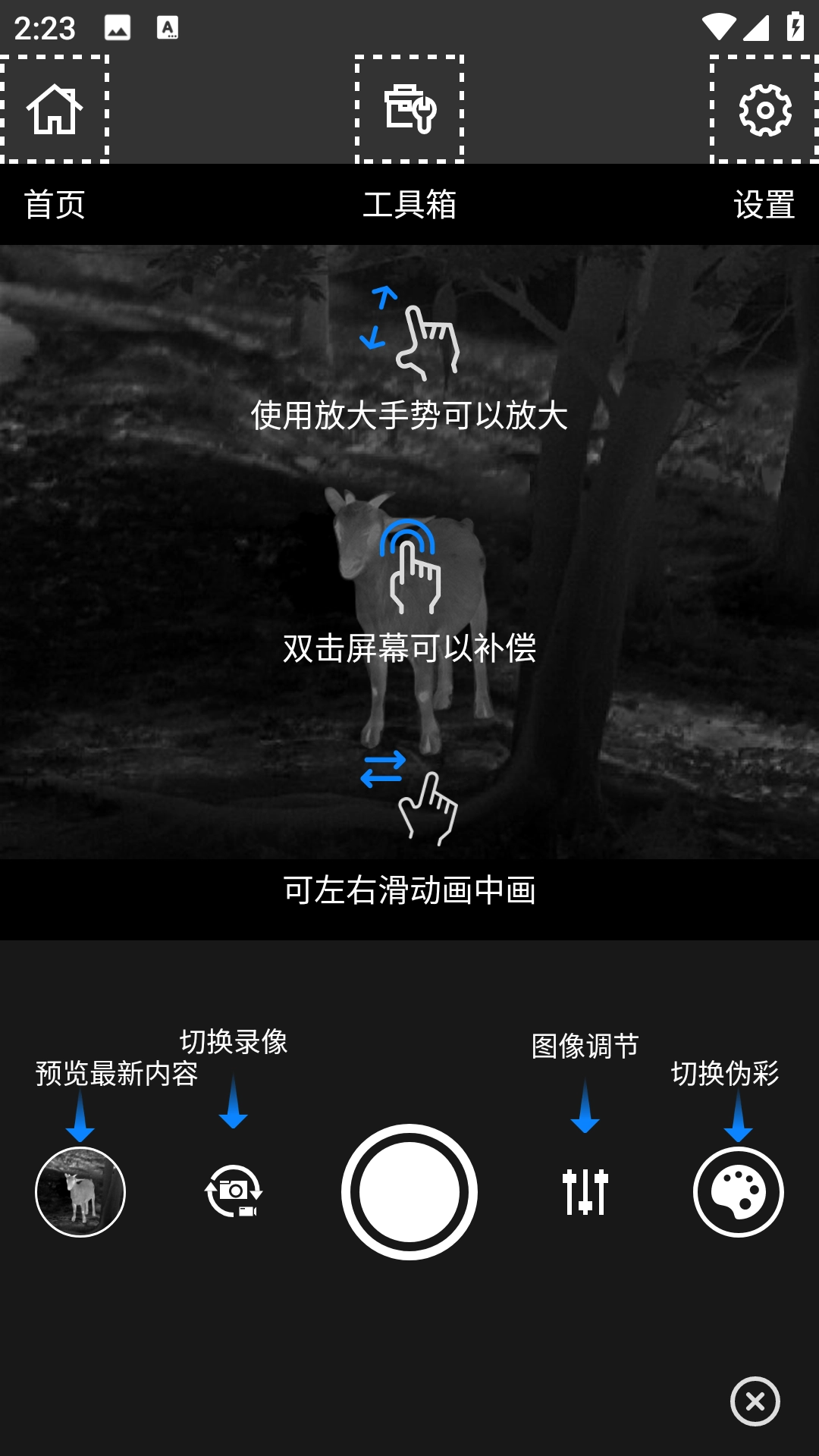The height and width of the screenshot is (1456, 819).
Task: Go to the home page icon
Action: point(55,110)
